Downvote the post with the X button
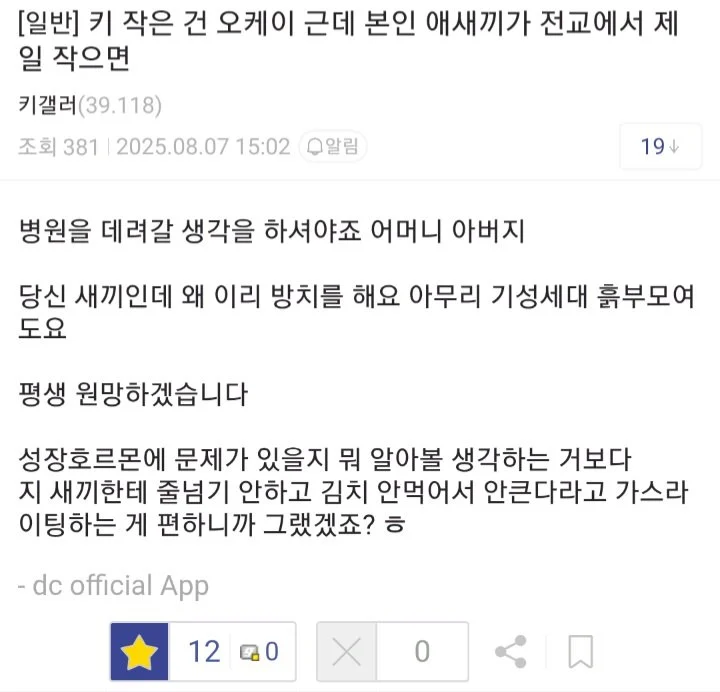 [347, 652]
